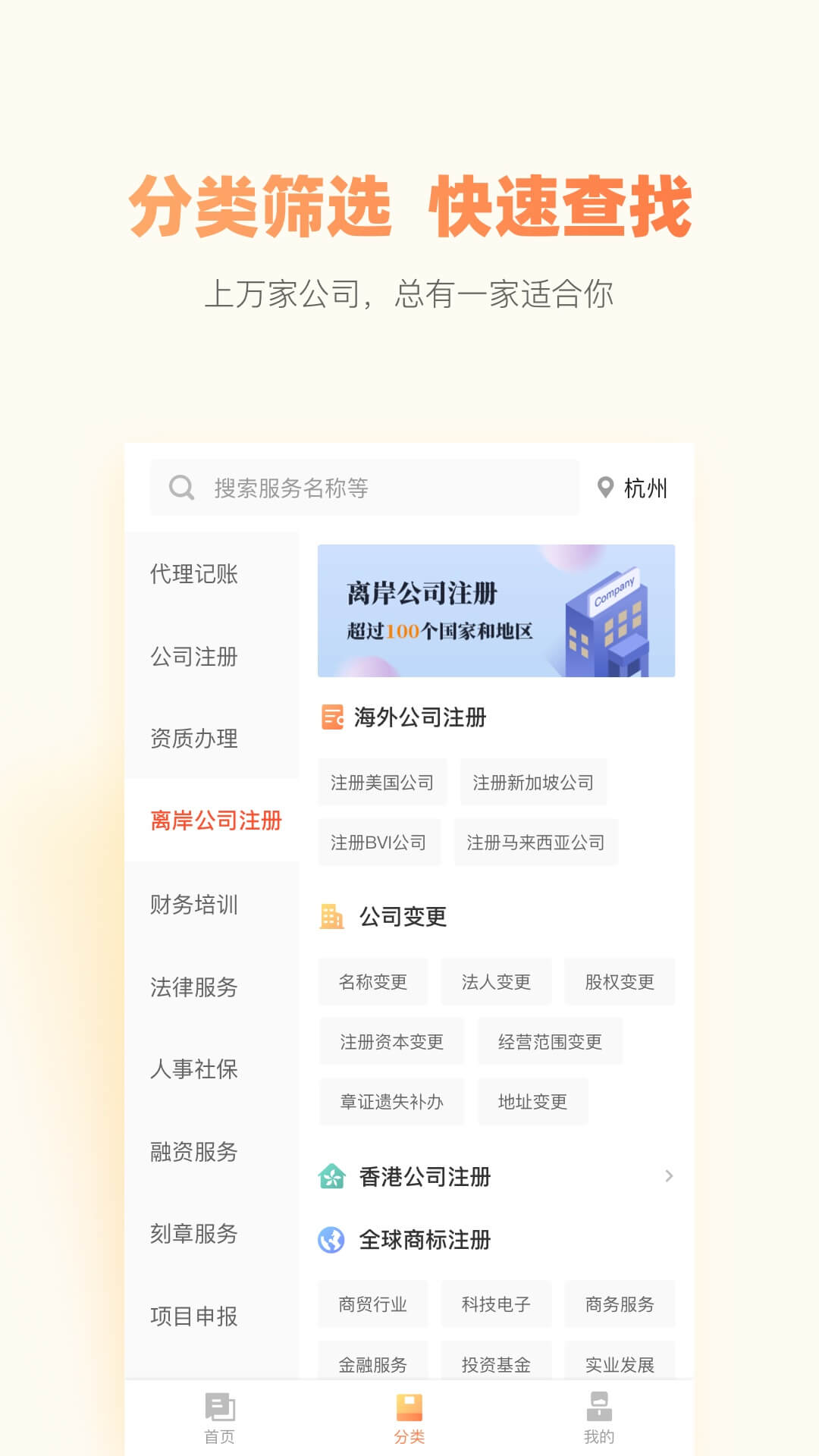The image size is (819, 1456).
Task: Click the location pin icon beside 杭州
Action: (604, 488)
